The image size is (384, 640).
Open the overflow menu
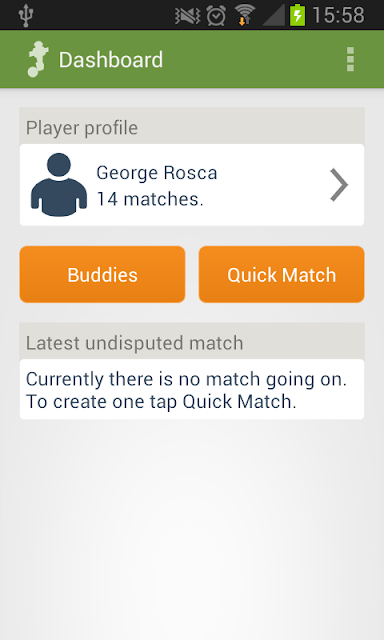(350, 60)
